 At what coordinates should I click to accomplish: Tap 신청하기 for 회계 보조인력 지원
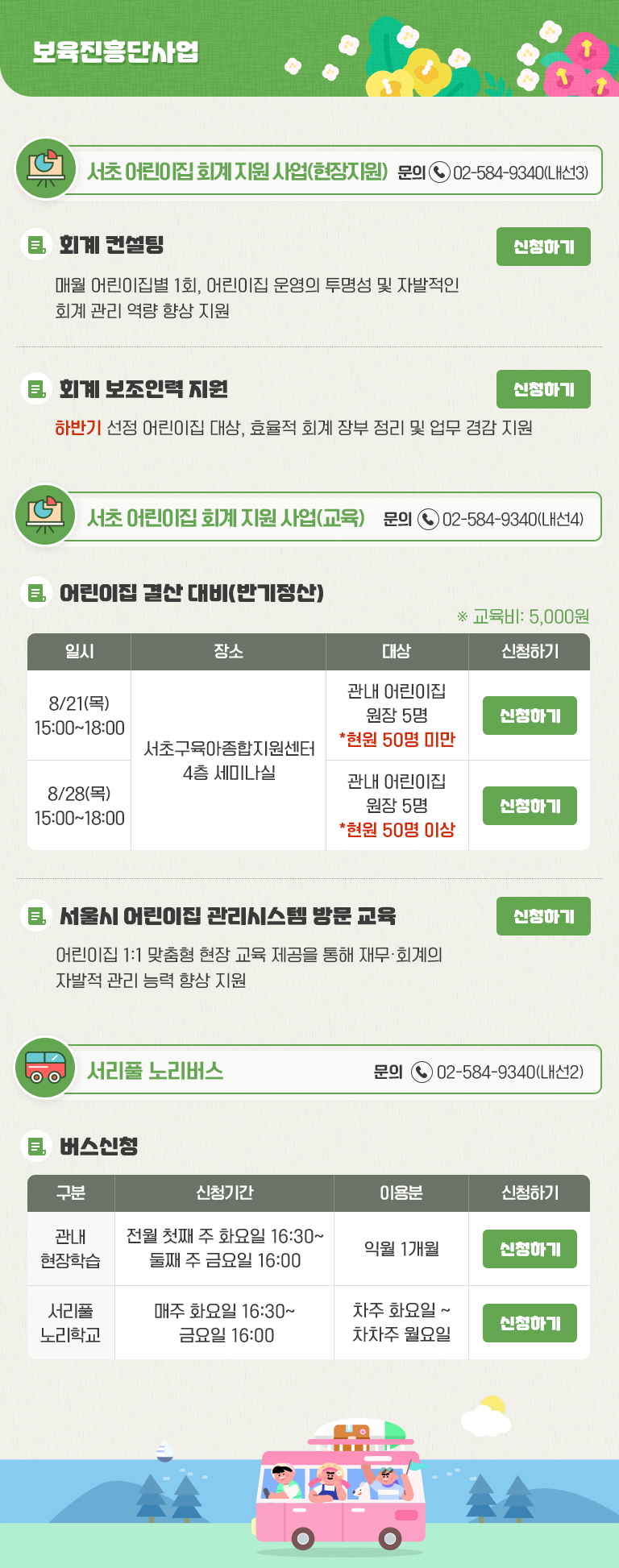pos(543,389)
